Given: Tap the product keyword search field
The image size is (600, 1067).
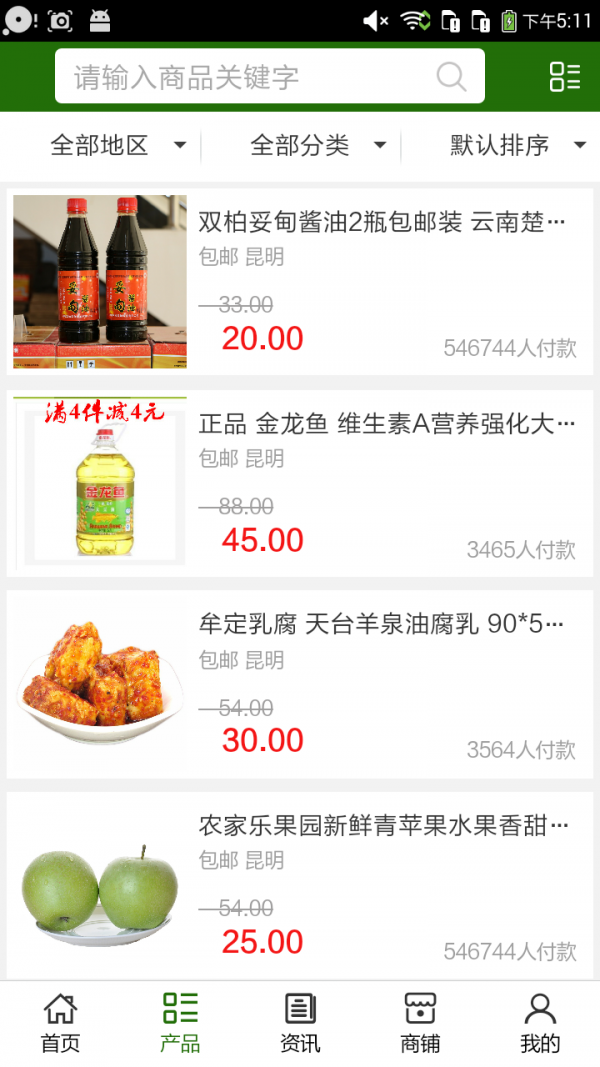Looking at the screenshot, I should (x=250, y=77).
